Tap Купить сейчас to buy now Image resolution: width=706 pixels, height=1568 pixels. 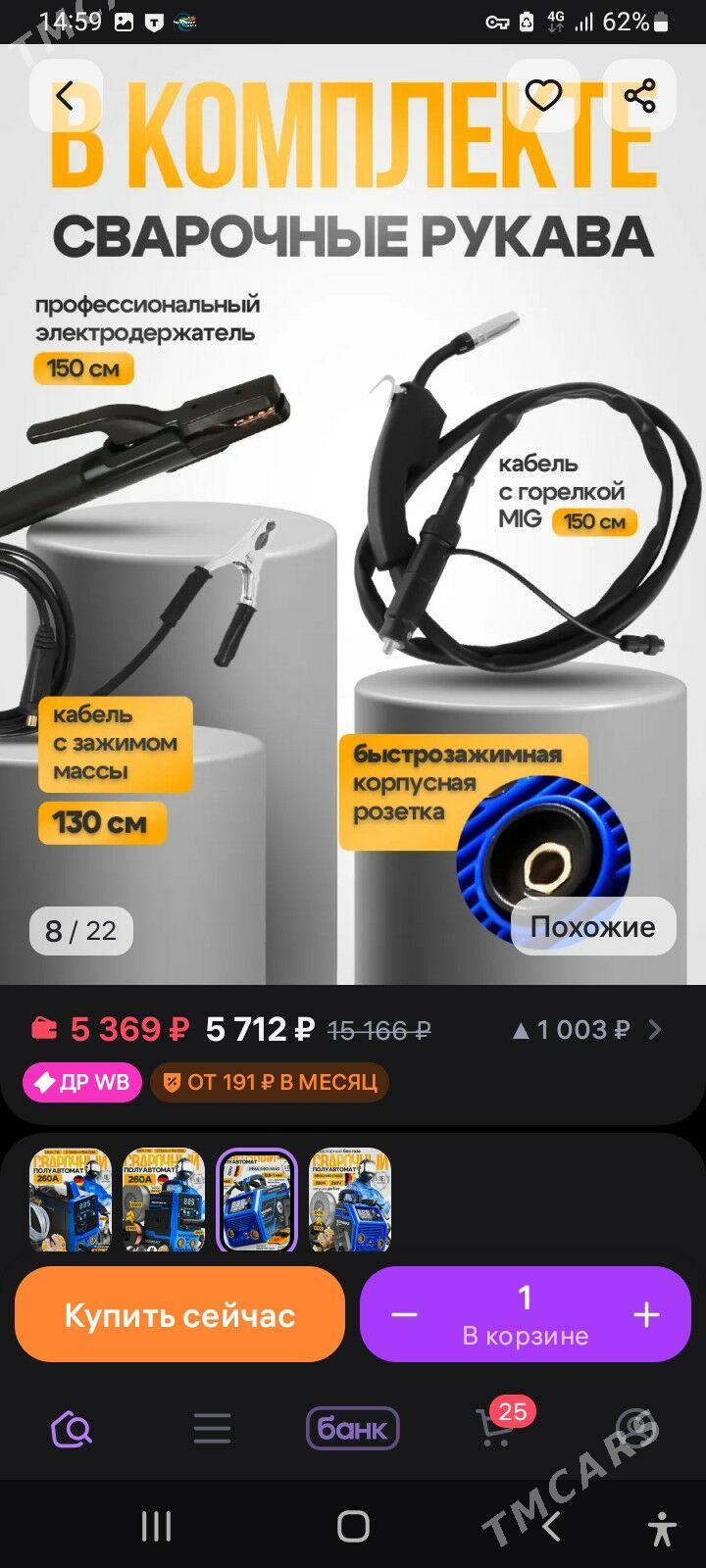coord(179,1314)
